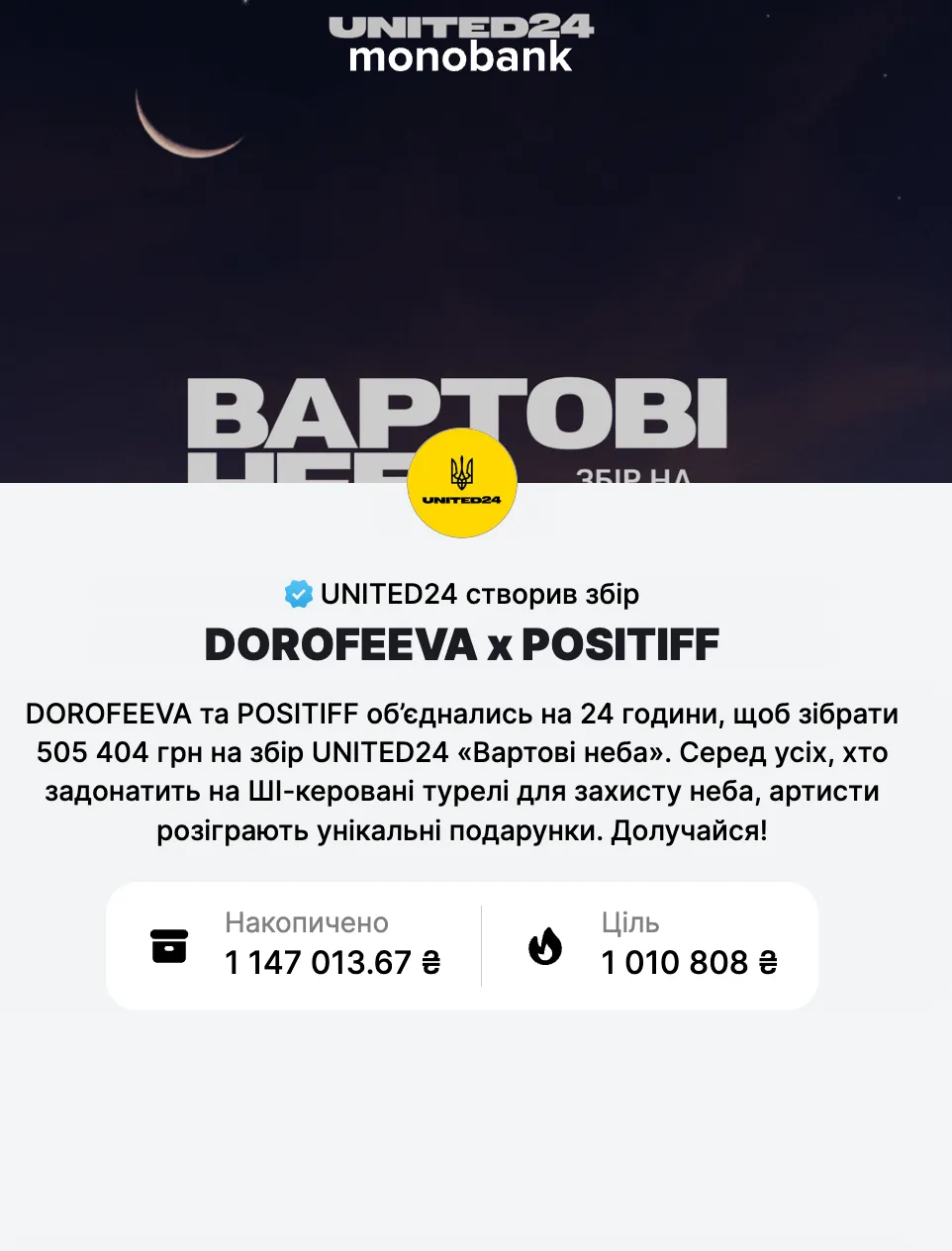Click the ЗБІР НА text in the banner
The height and width of the screenshot is (1251, 952).
633,477
